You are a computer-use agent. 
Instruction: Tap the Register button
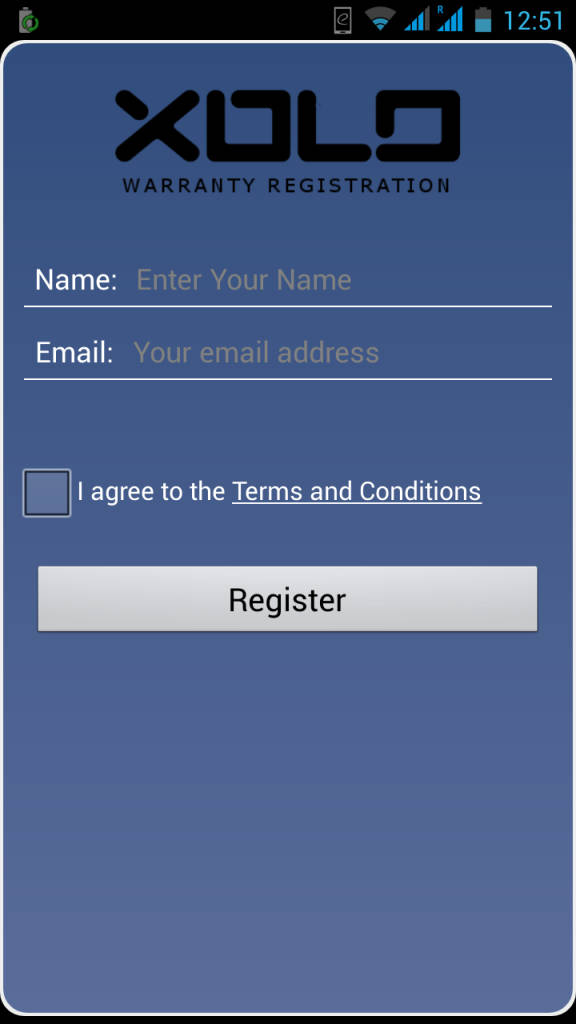(287, 599)
